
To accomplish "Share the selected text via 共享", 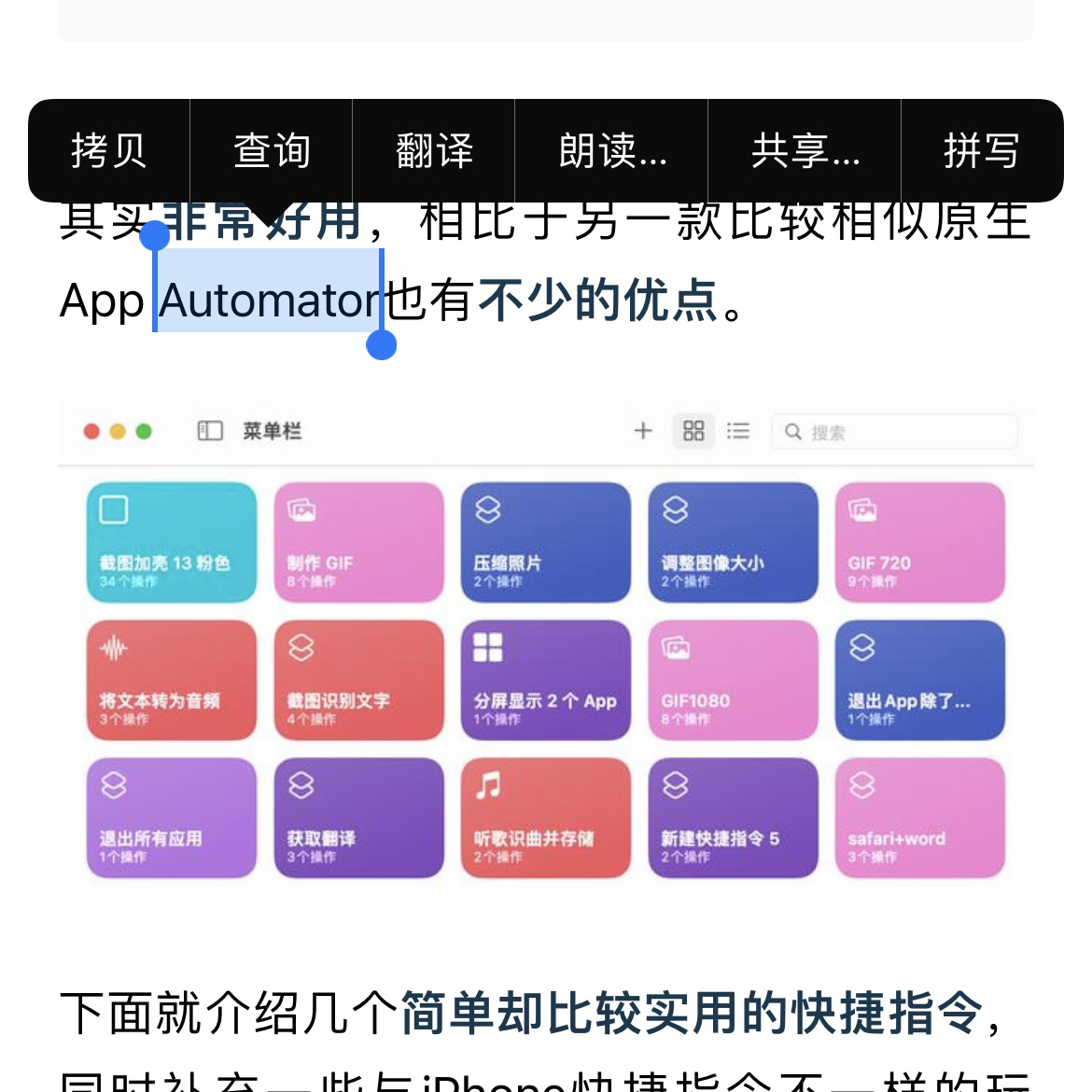I will pos(805,150).
